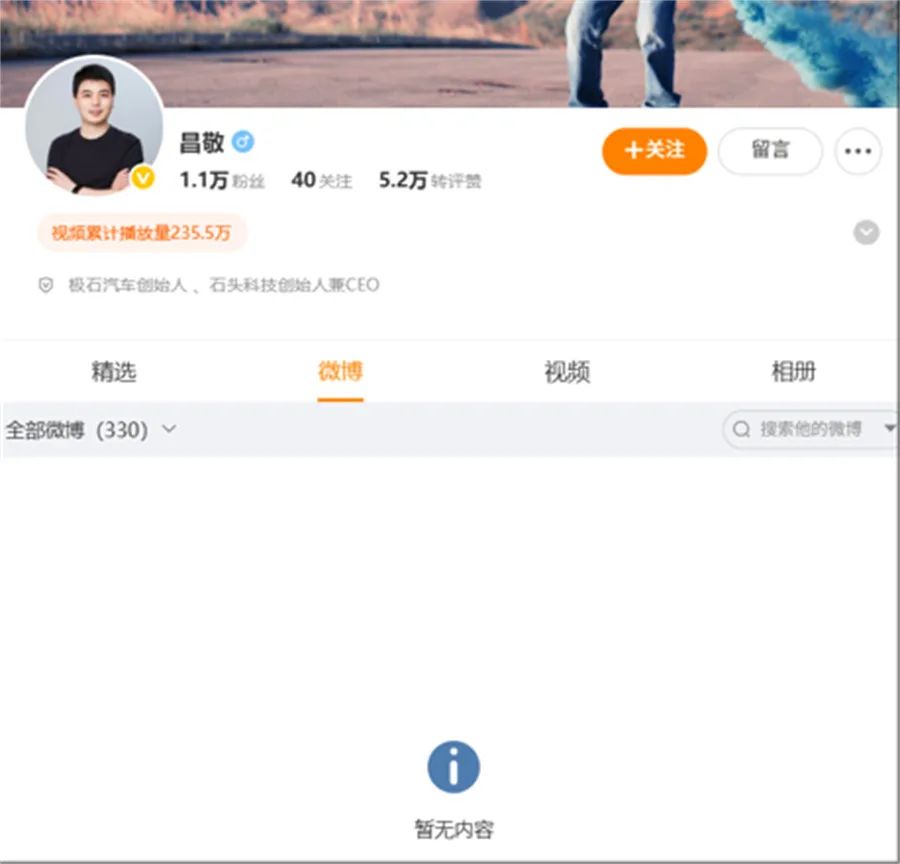Expand the 全部微博 (330) filter dropdown

pos(91,430)
